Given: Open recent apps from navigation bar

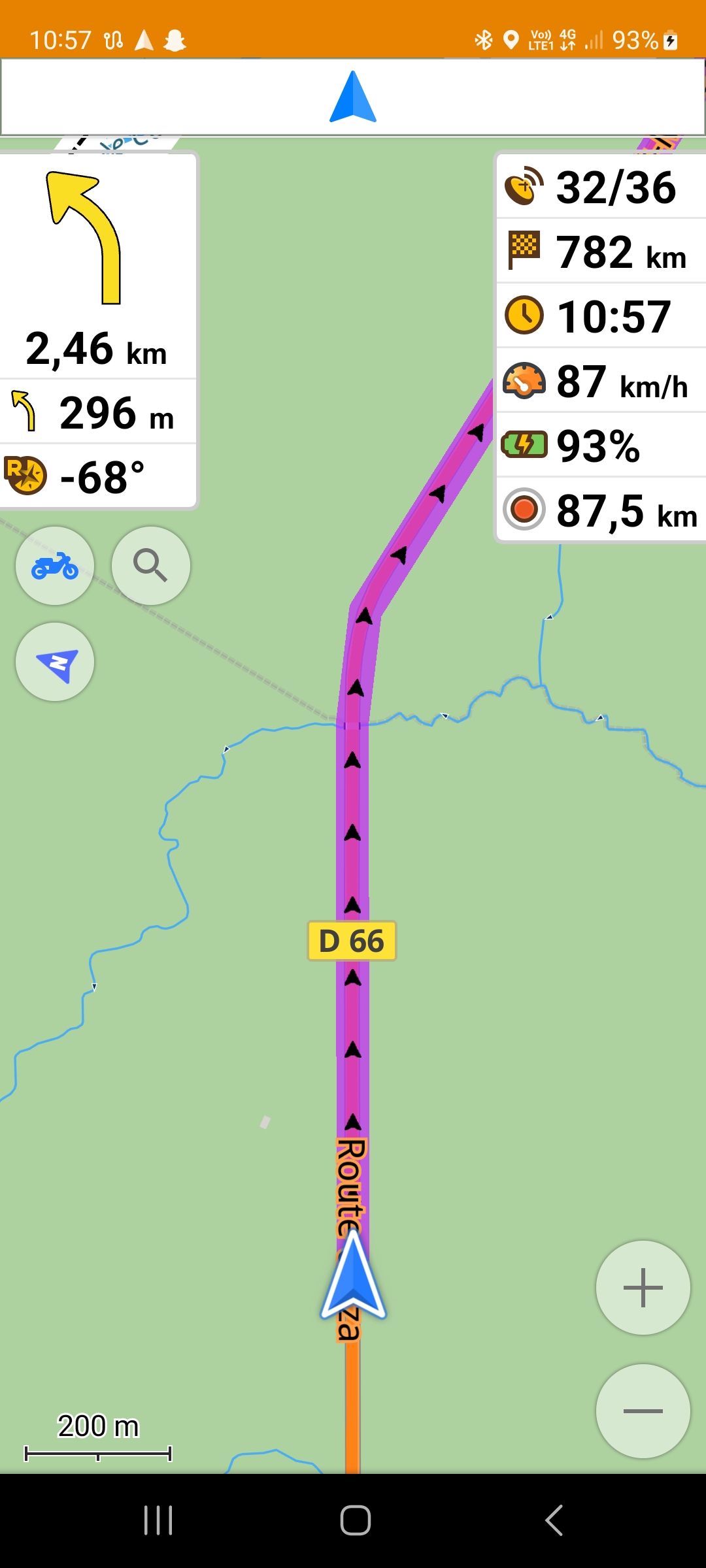Looking at the screenshot, I should pyautogui.click(x=158, y=1520).
